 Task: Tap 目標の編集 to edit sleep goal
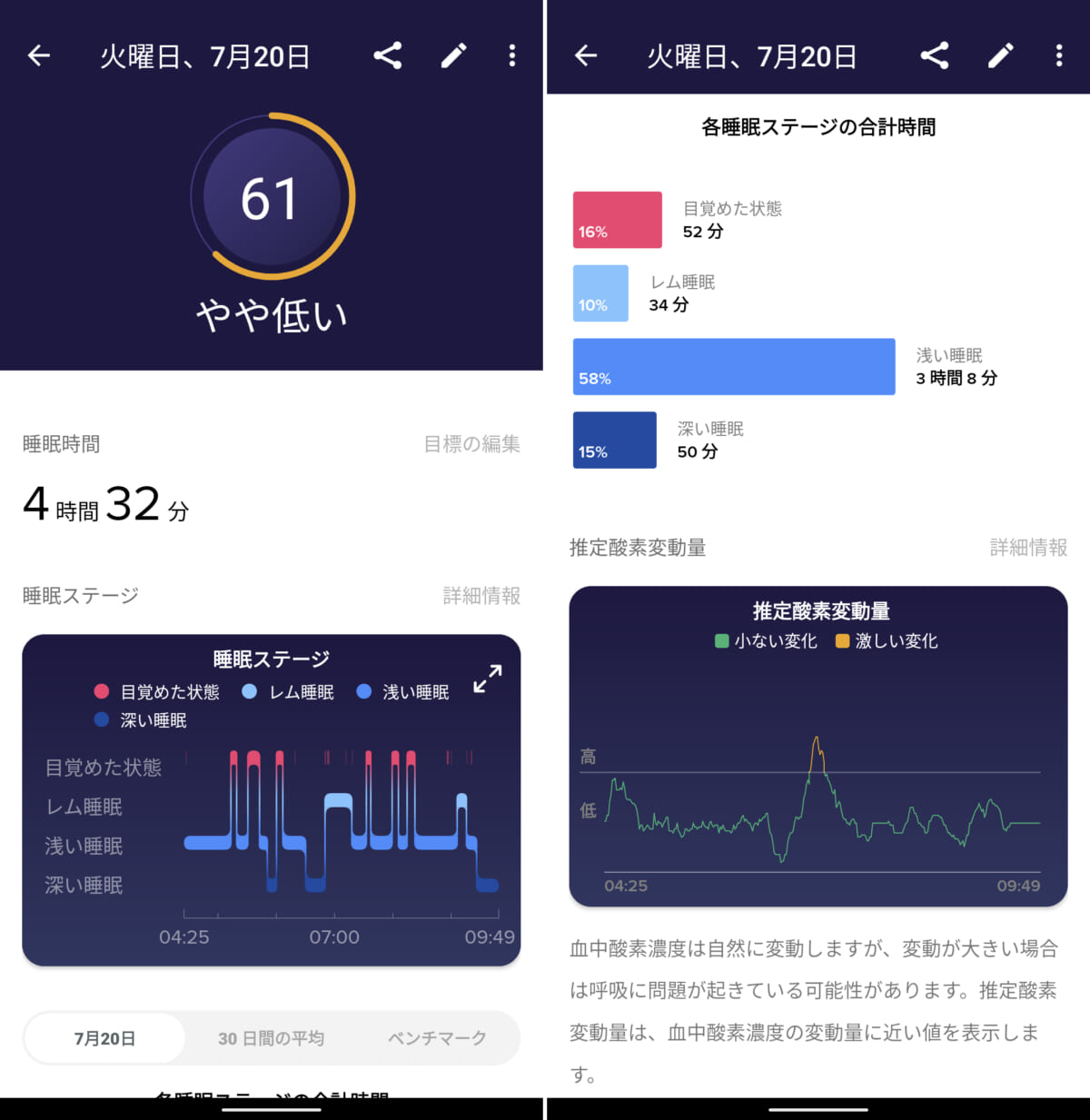471,444
